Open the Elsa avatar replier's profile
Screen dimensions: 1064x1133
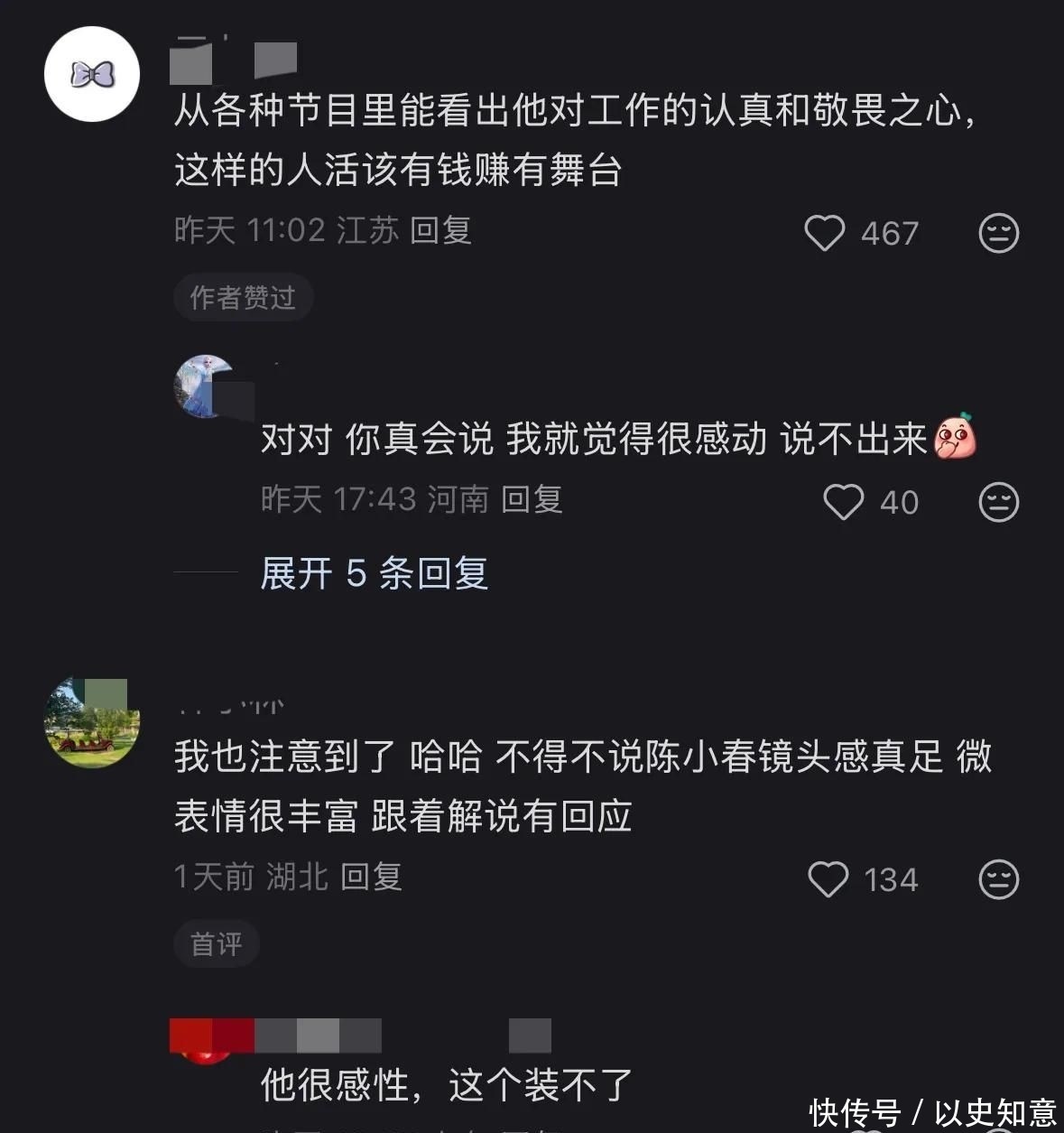click(x=204, y=386)
